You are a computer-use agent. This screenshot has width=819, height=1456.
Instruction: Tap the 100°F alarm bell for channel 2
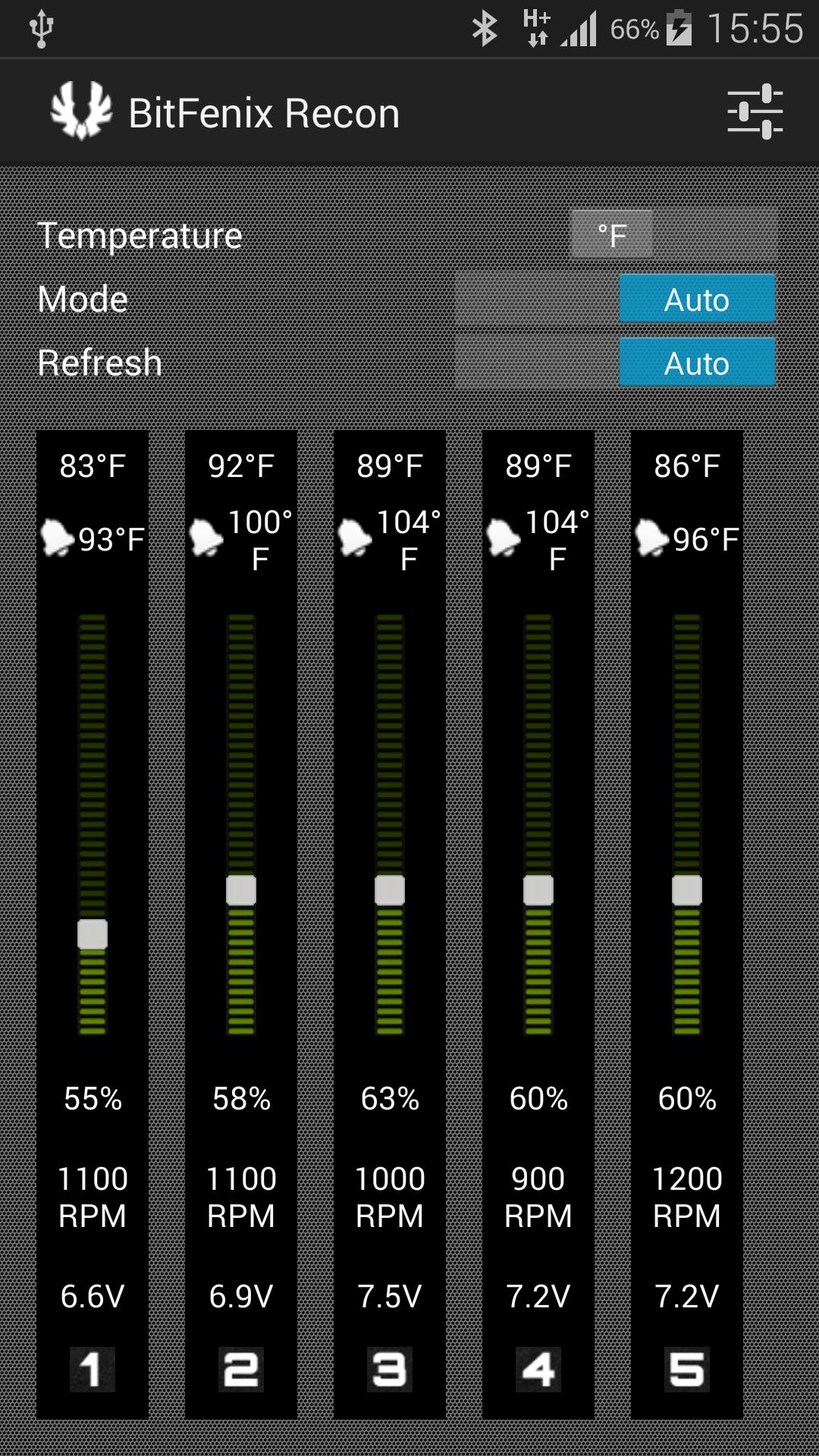click(x=206, y=538)
